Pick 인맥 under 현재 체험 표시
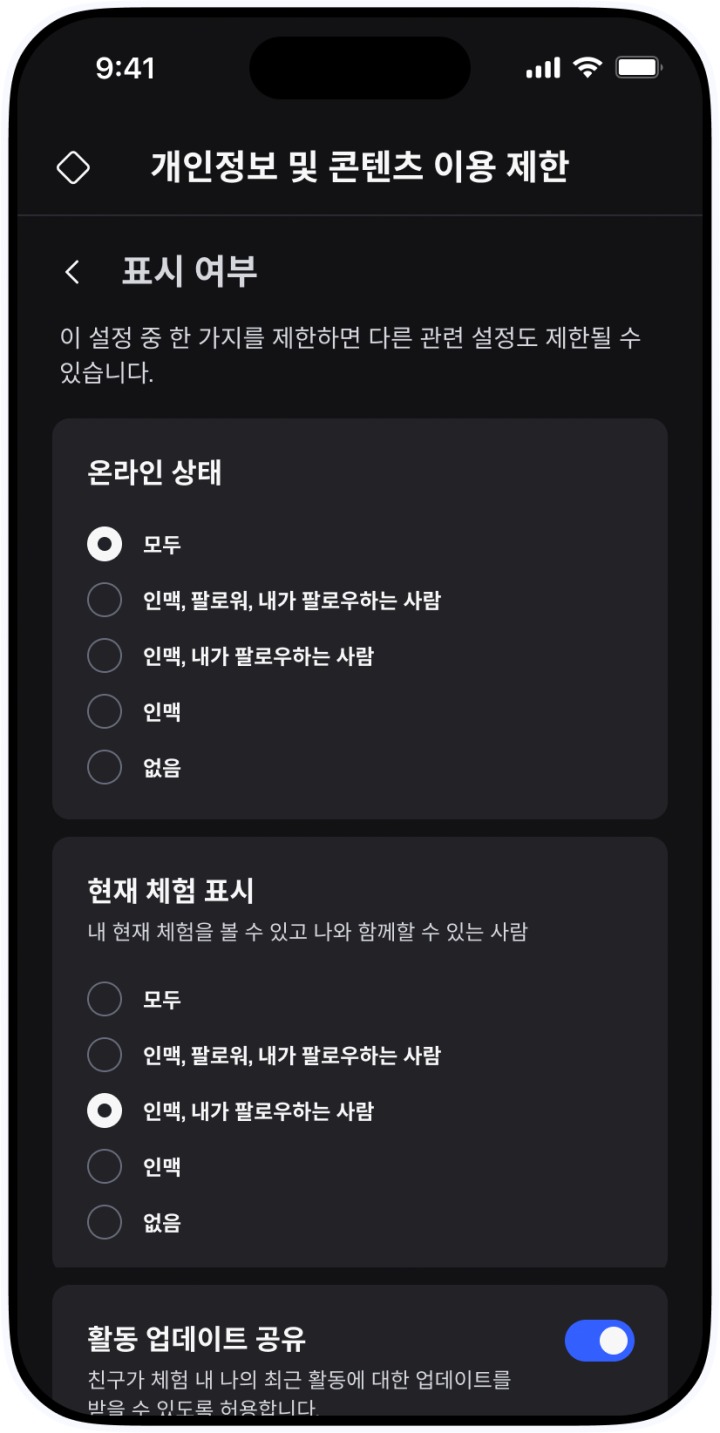This screenshot has width=720, height=1433. pyautogui.click(x=105, y=1166)
